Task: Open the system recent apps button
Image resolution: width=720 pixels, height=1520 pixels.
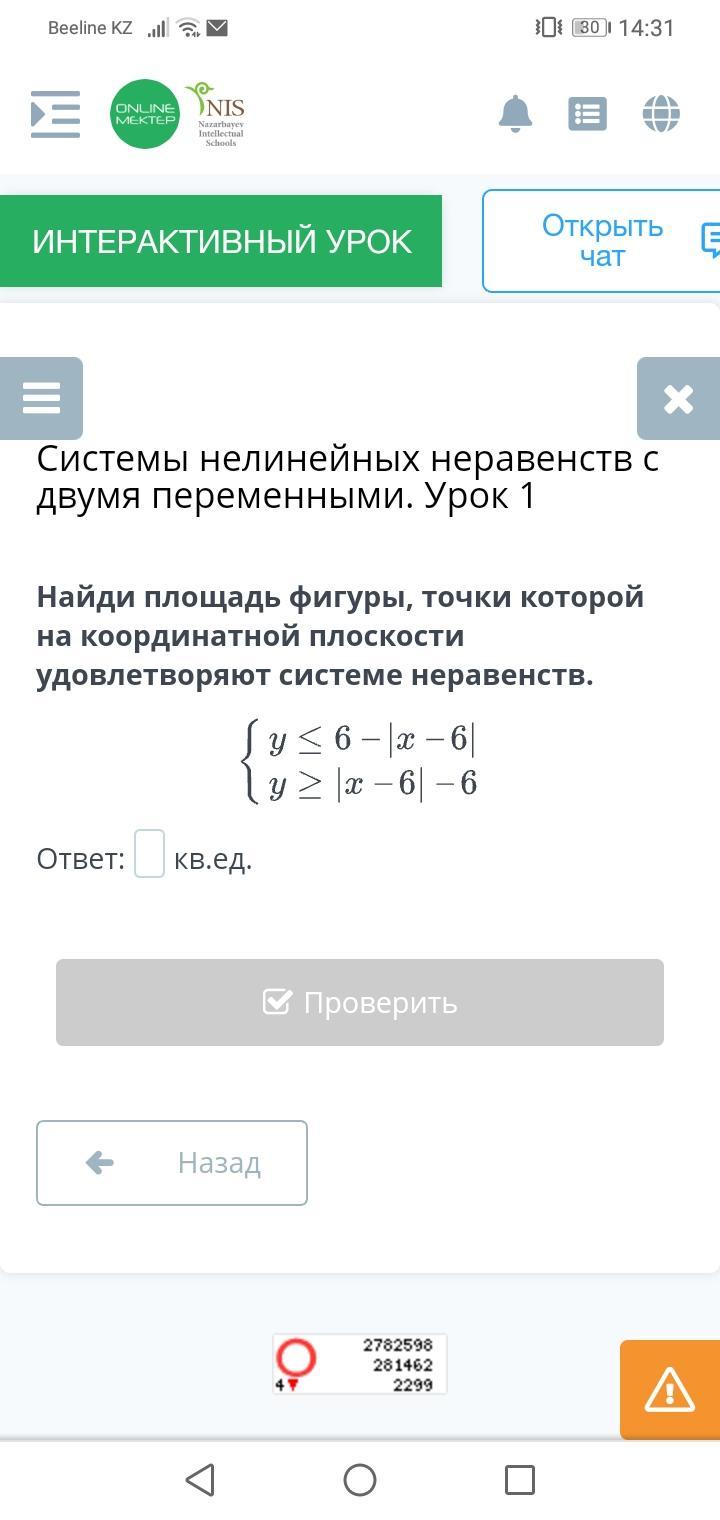Action: pos(520,1480)
